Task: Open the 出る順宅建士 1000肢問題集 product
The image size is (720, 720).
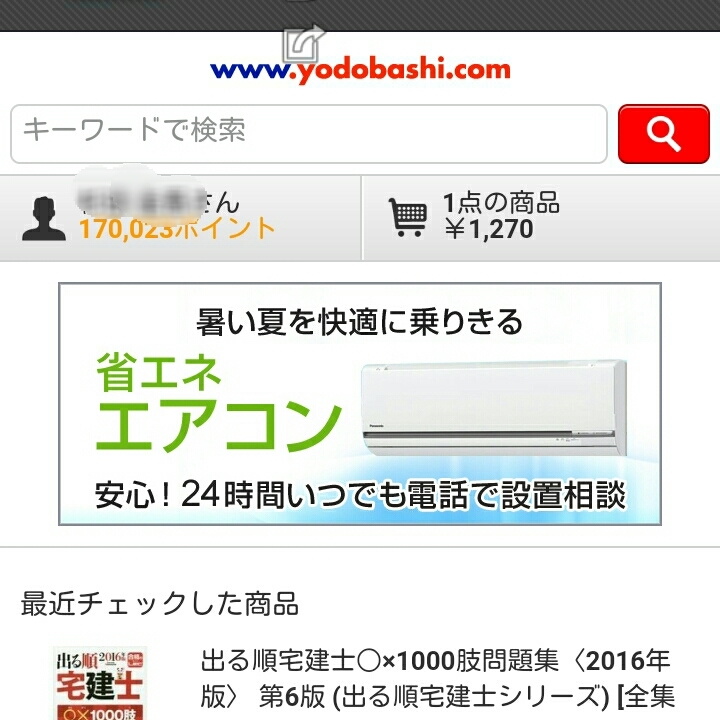Action: pyautogui.click(x=437, y=677)
